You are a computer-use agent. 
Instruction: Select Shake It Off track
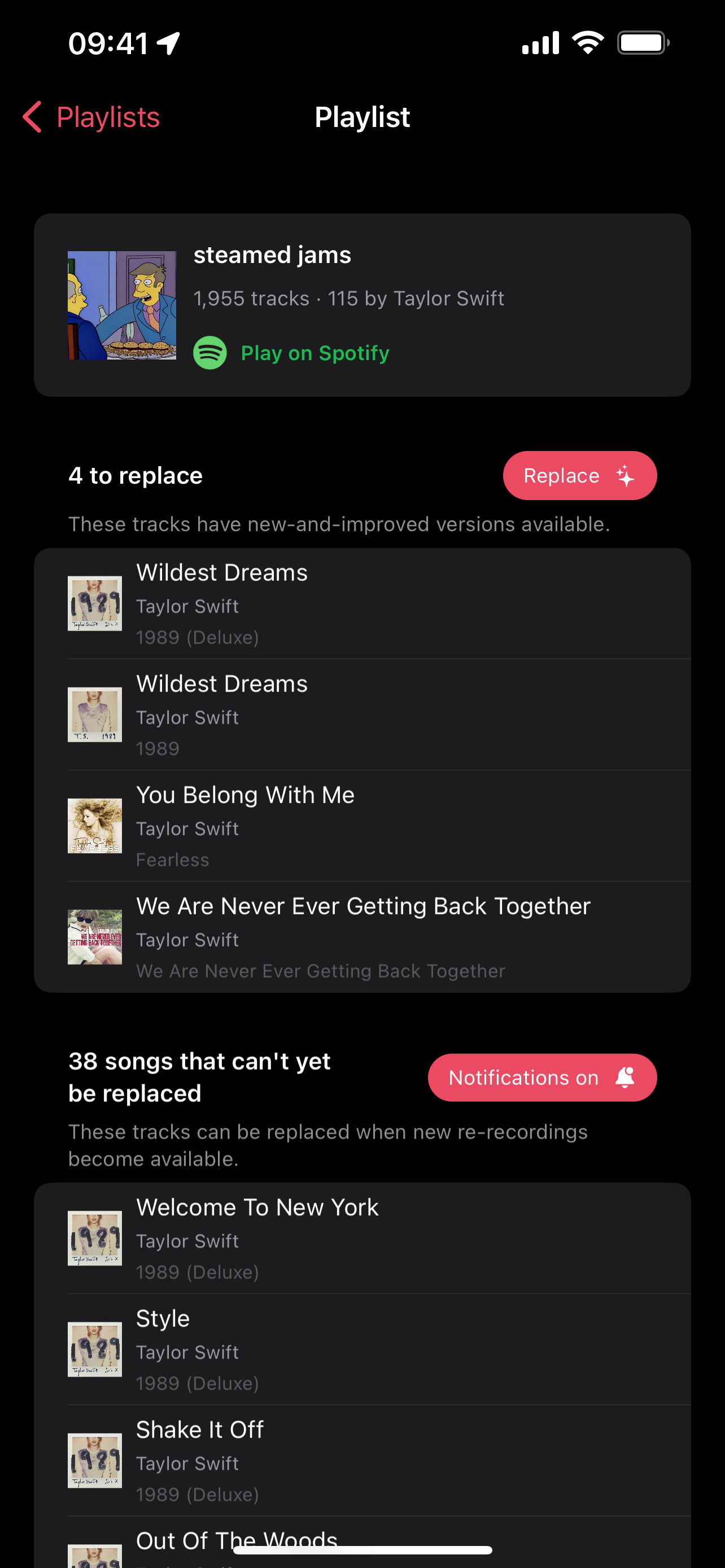pyautogui.click(x=362, y=1461)
